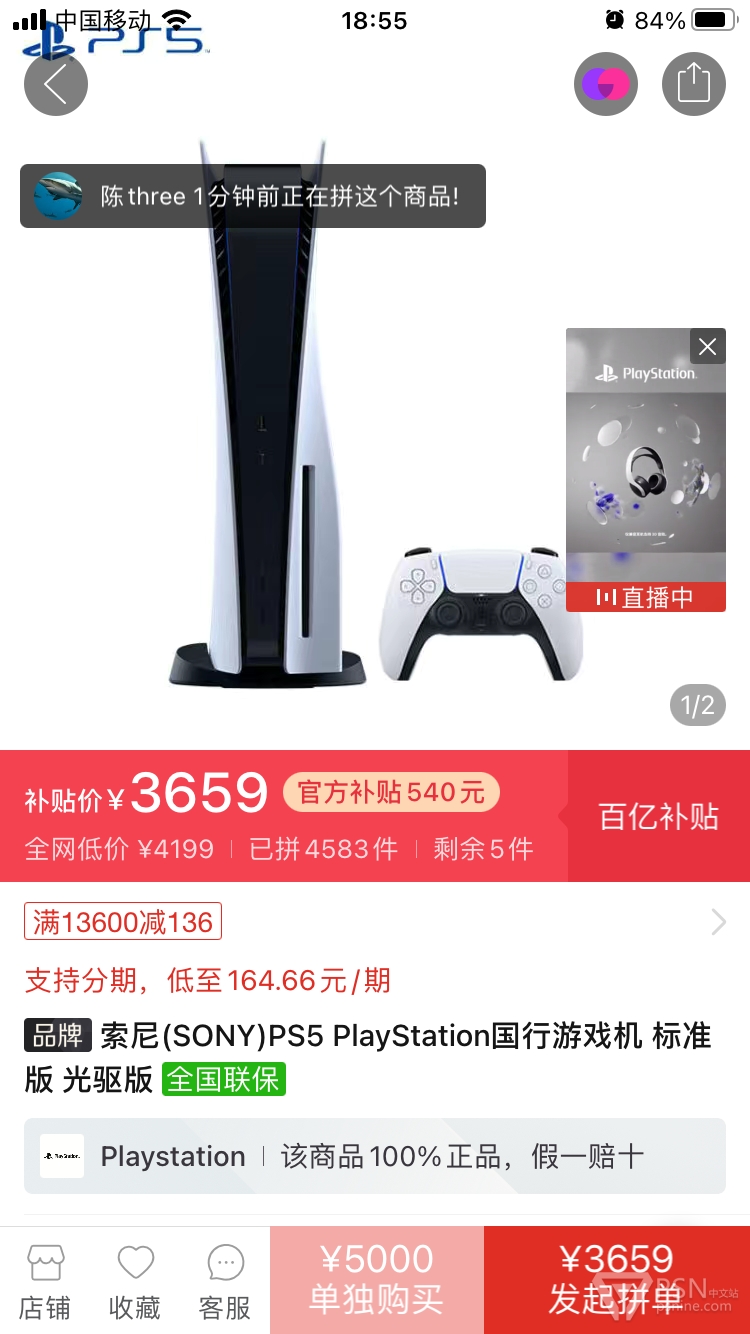Open 陈 three's group-buy notification
This screenshot has height=1334, width=750.
253,196
